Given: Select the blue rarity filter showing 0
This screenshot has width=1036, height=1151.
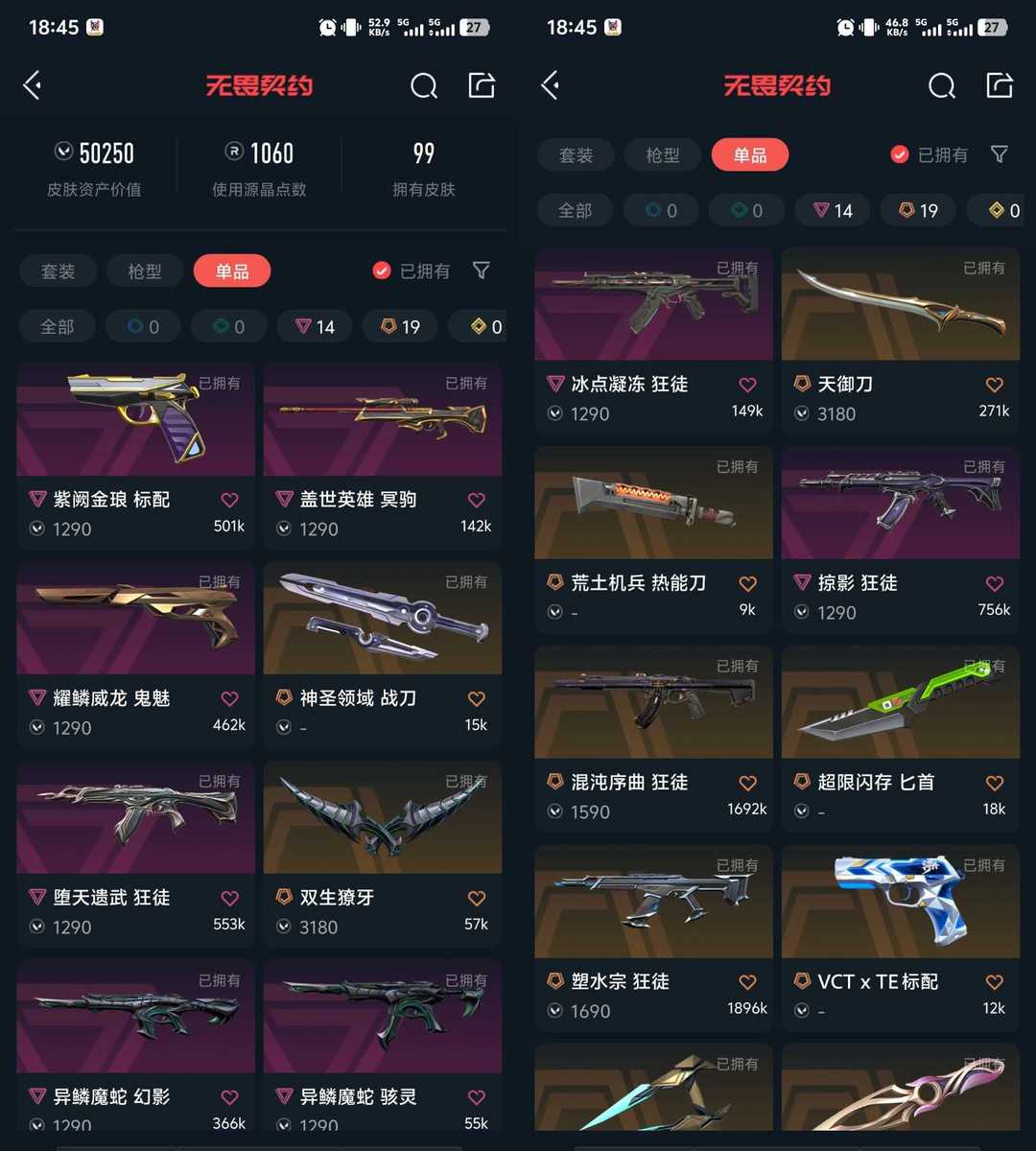Looking at the screenshot, I should coord(142,326).
